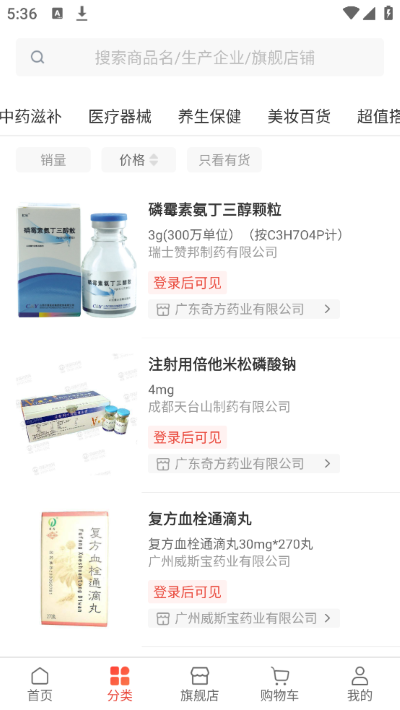
Task: Sort products by 销量
Action: coord(53,160)
